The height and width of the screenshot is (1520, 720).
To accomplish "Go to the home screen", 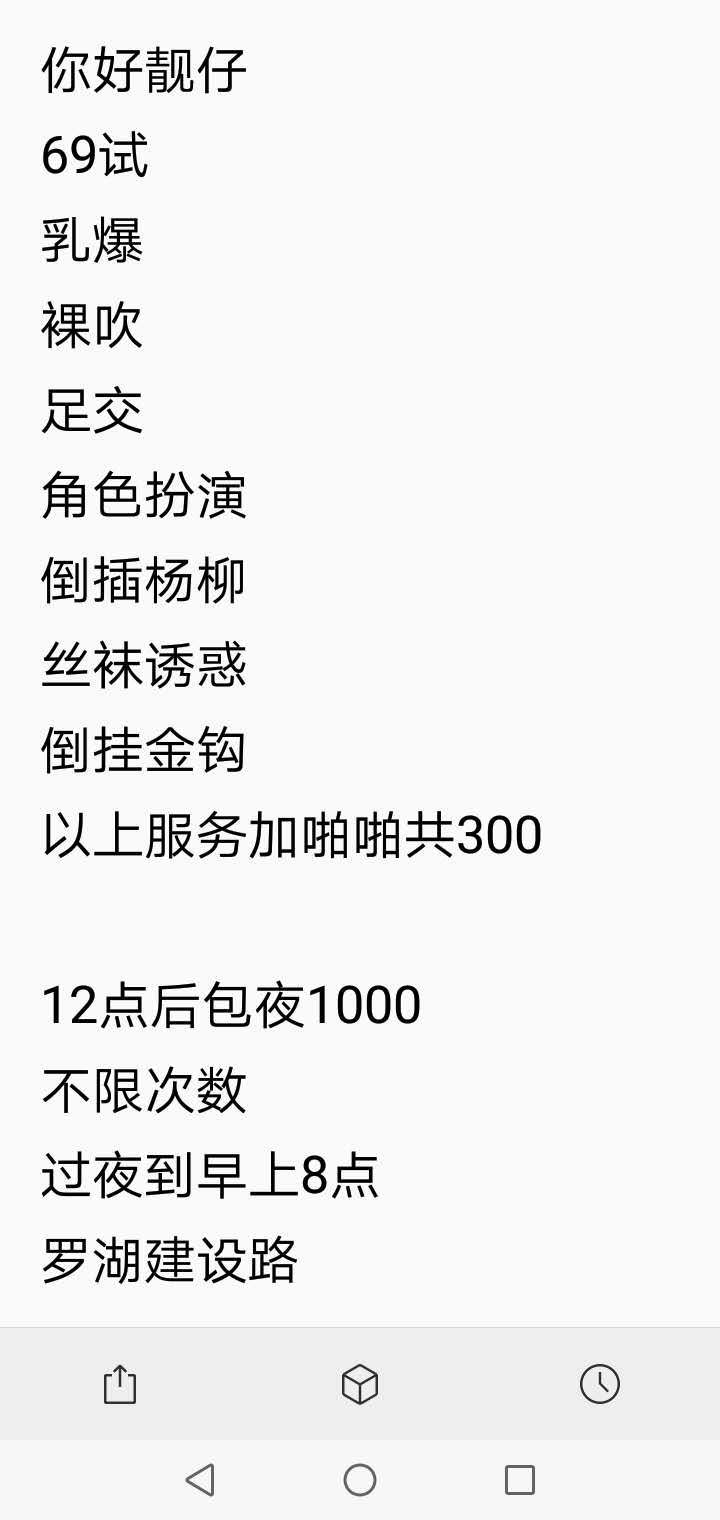I will (x=360, y=1480).
